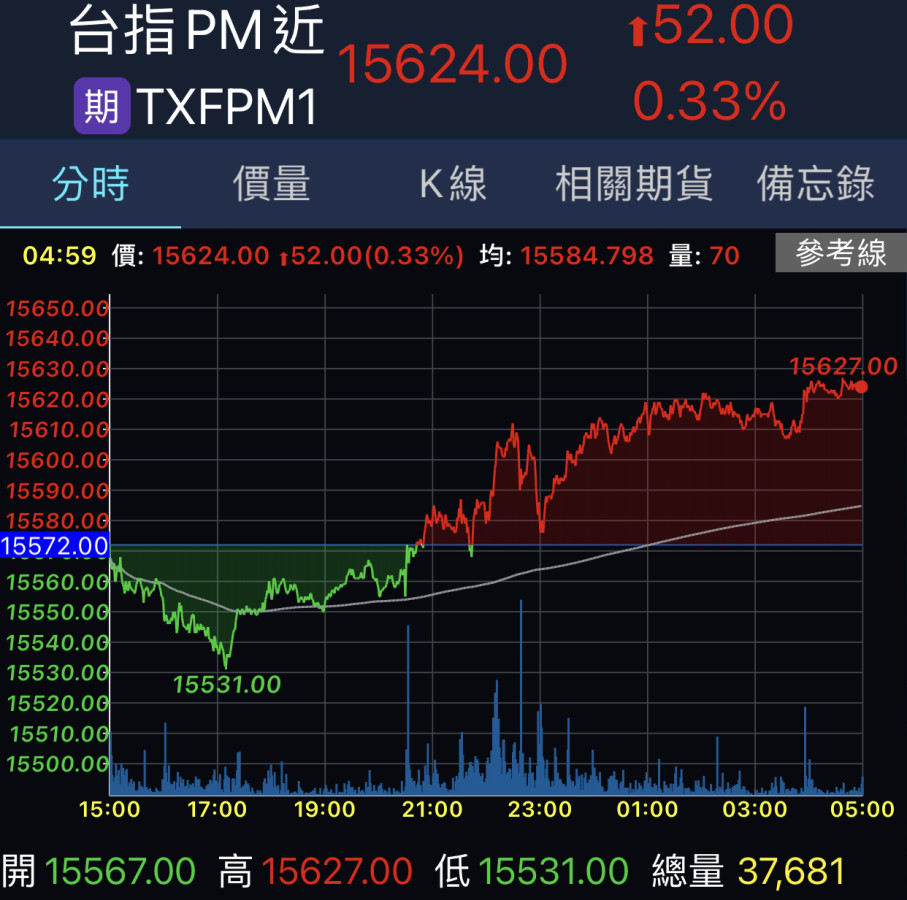The width and height of the screenshot is (907, 900).
Task: Switch to the K線 tab
Action: pos(452,185)
